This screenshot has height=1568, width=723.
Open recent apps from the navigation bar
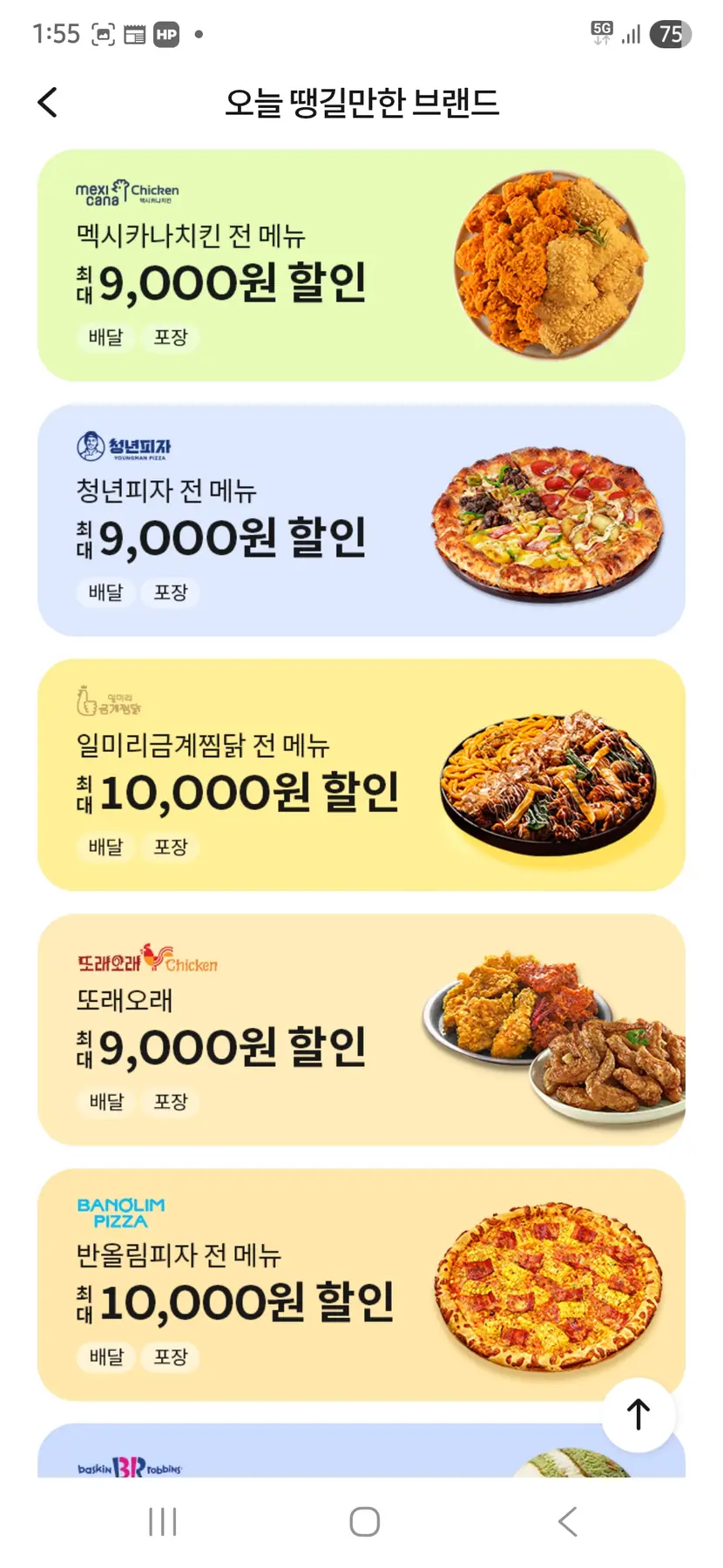pyautogui.click(x=163, y=1522)
